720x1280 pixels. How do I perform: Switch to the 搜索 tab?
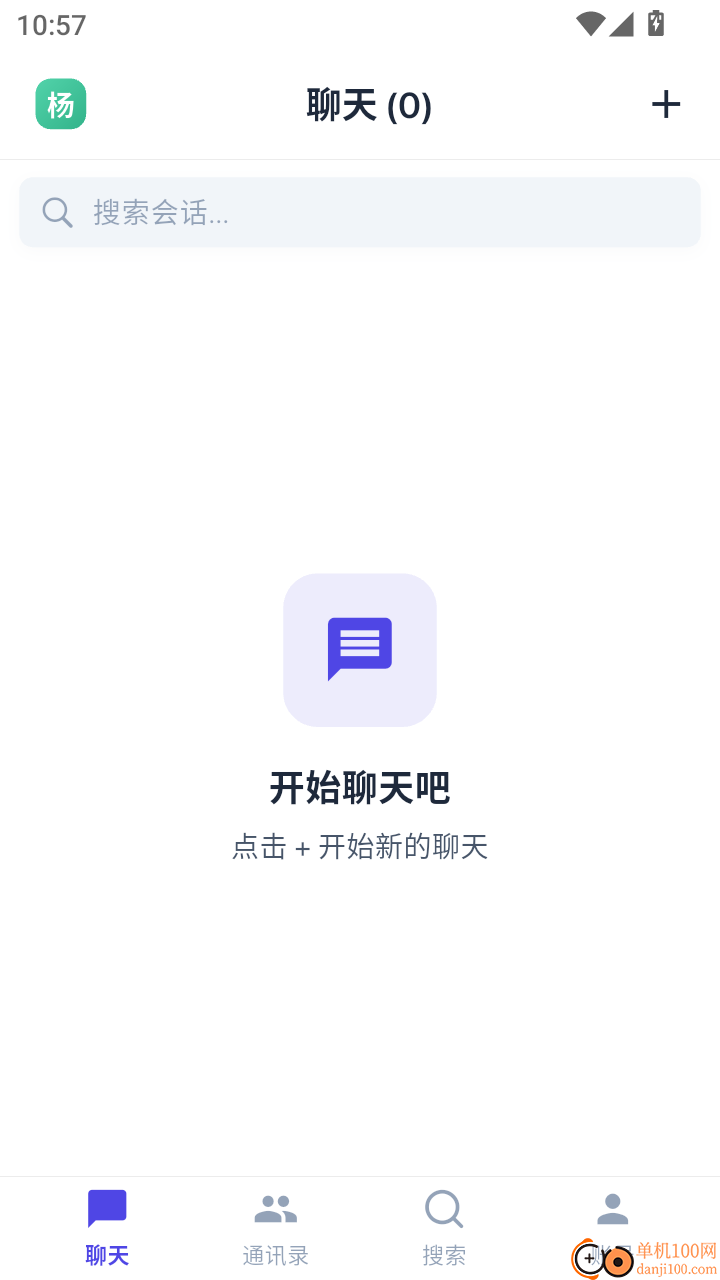pos(444,1228)
